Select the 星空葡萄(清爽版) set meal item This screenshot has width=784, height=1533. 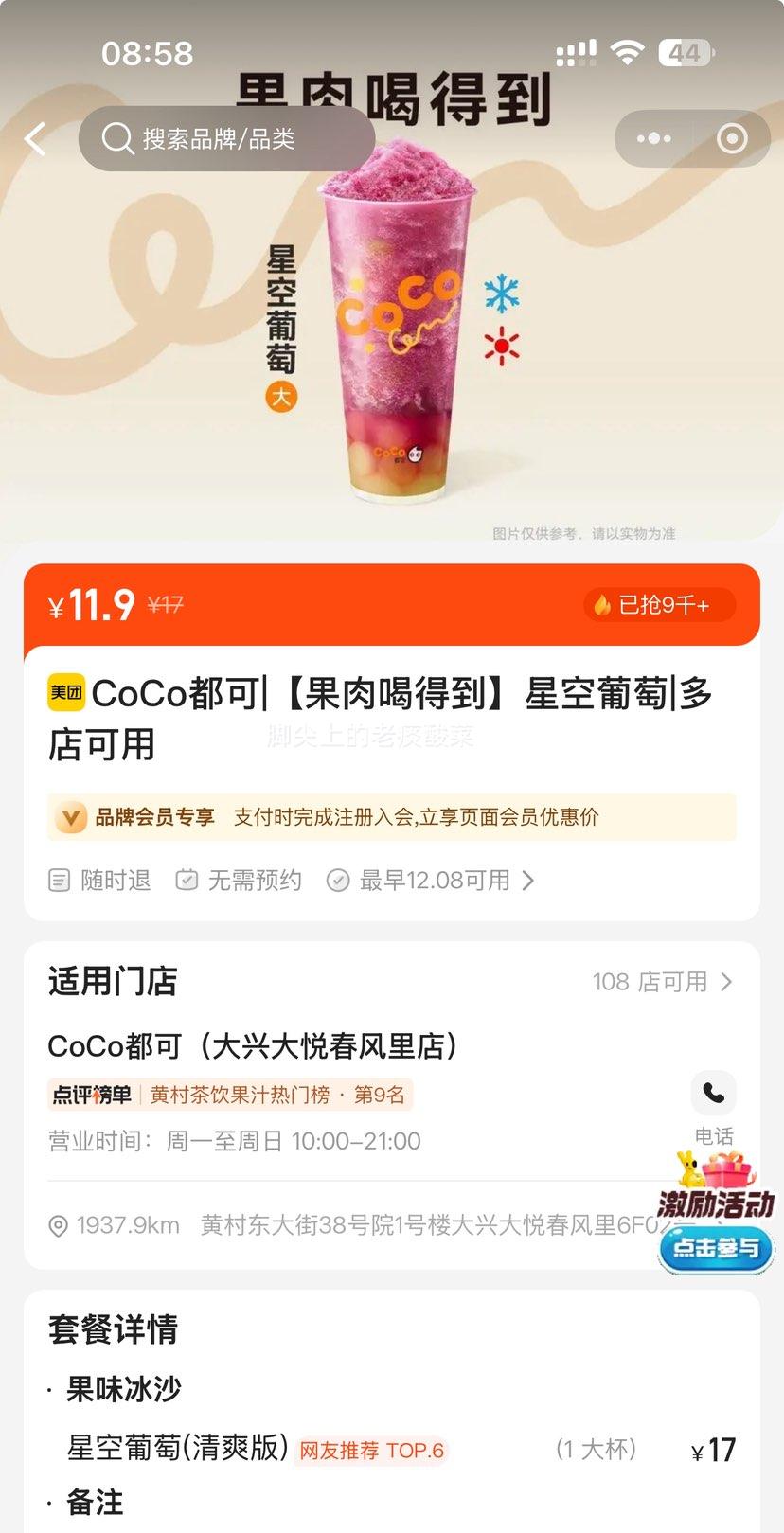182,1446
